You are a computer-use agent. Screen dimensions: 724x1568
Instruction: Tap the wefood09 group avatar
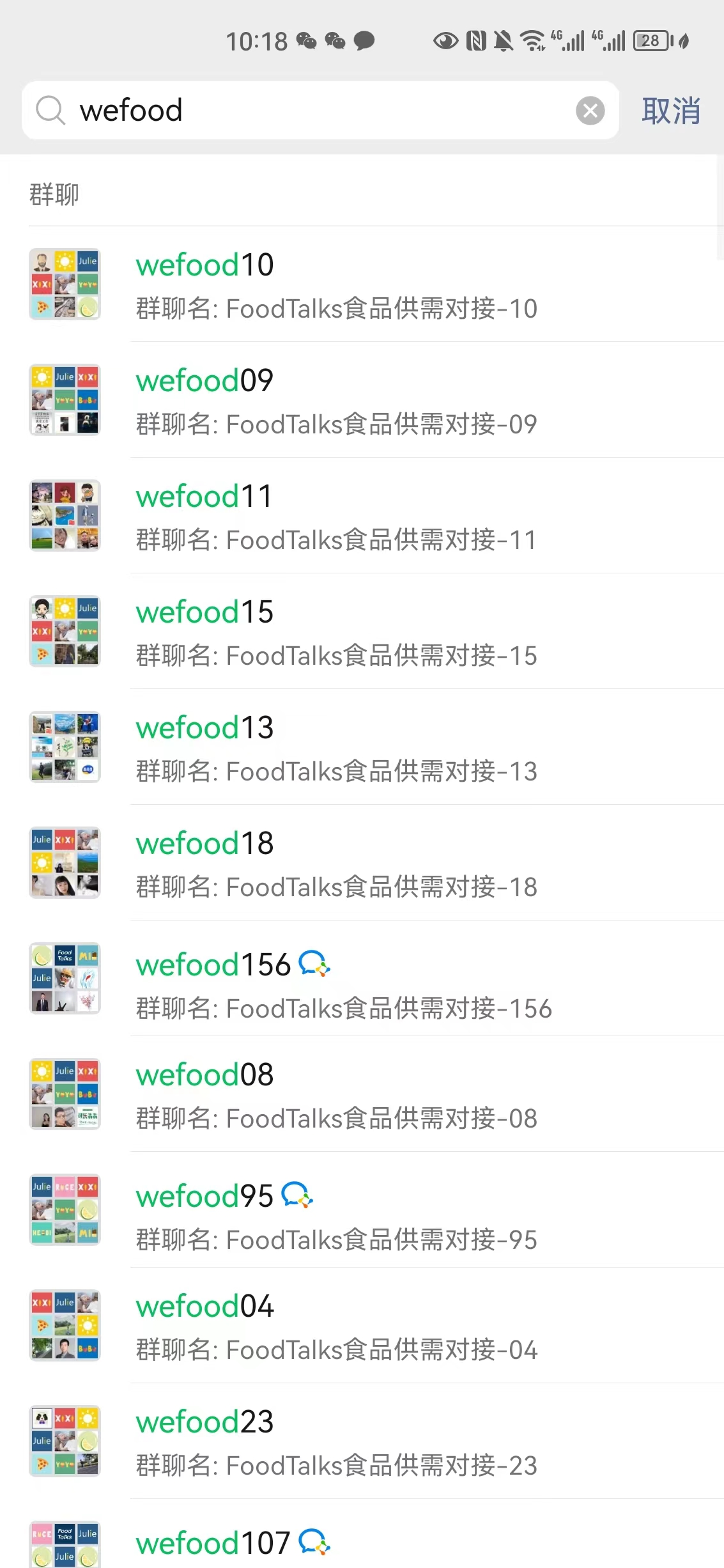pos(64,399)
